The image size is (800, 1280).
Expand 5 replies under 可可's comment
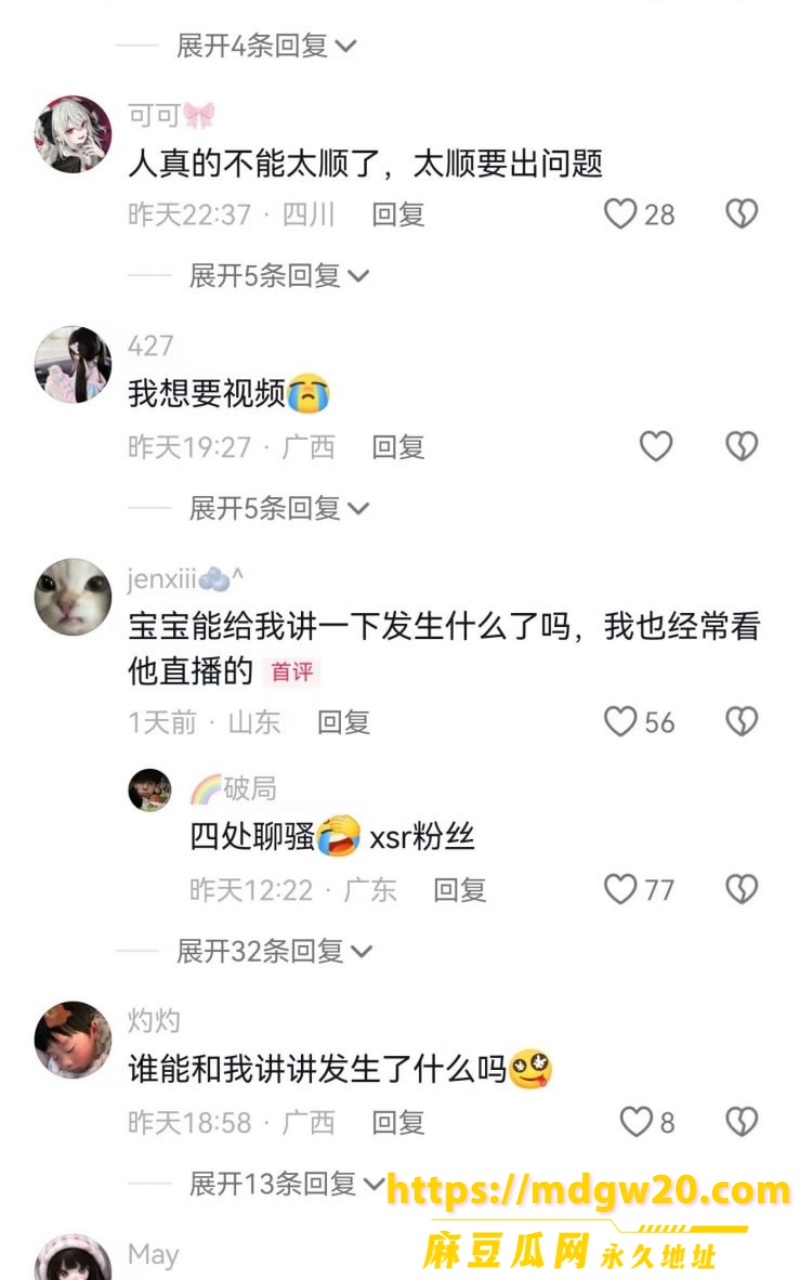click(279, 275)
